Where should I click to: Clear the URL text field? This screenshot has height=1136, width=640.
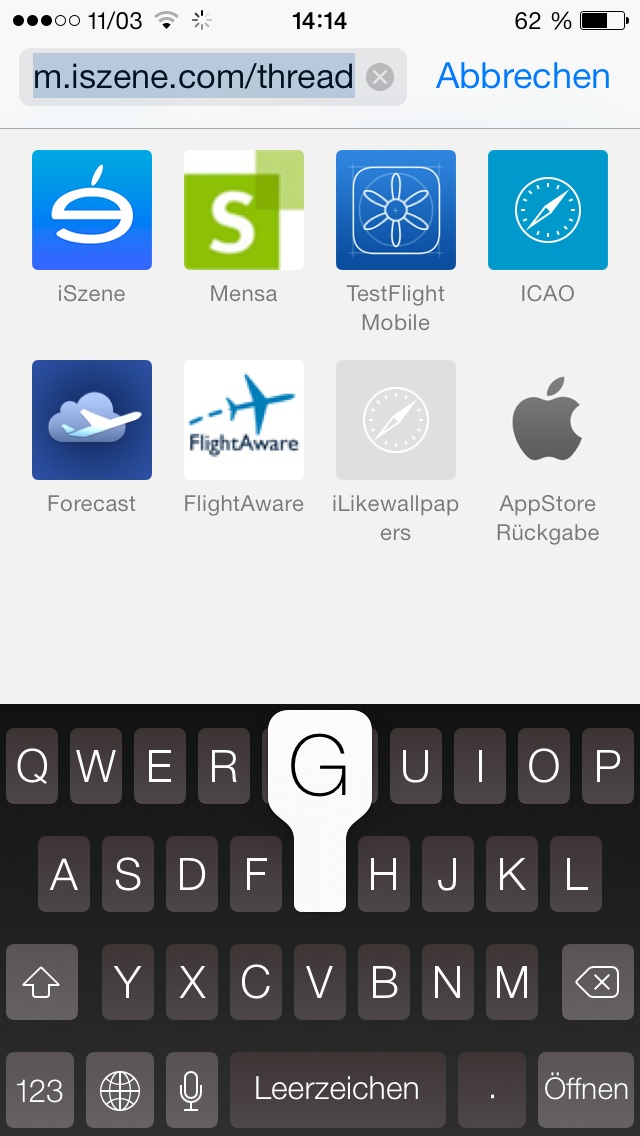[x=380, y=77]
